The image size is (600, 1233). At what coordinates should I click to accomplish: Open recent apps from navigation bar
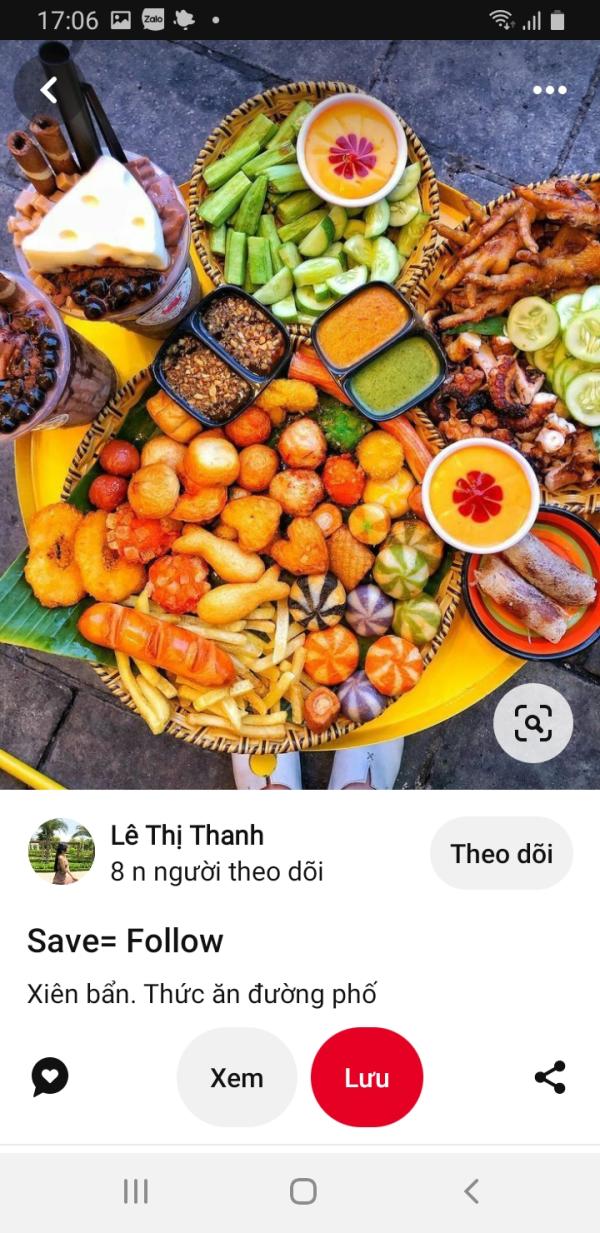[x=135, y=1191]
